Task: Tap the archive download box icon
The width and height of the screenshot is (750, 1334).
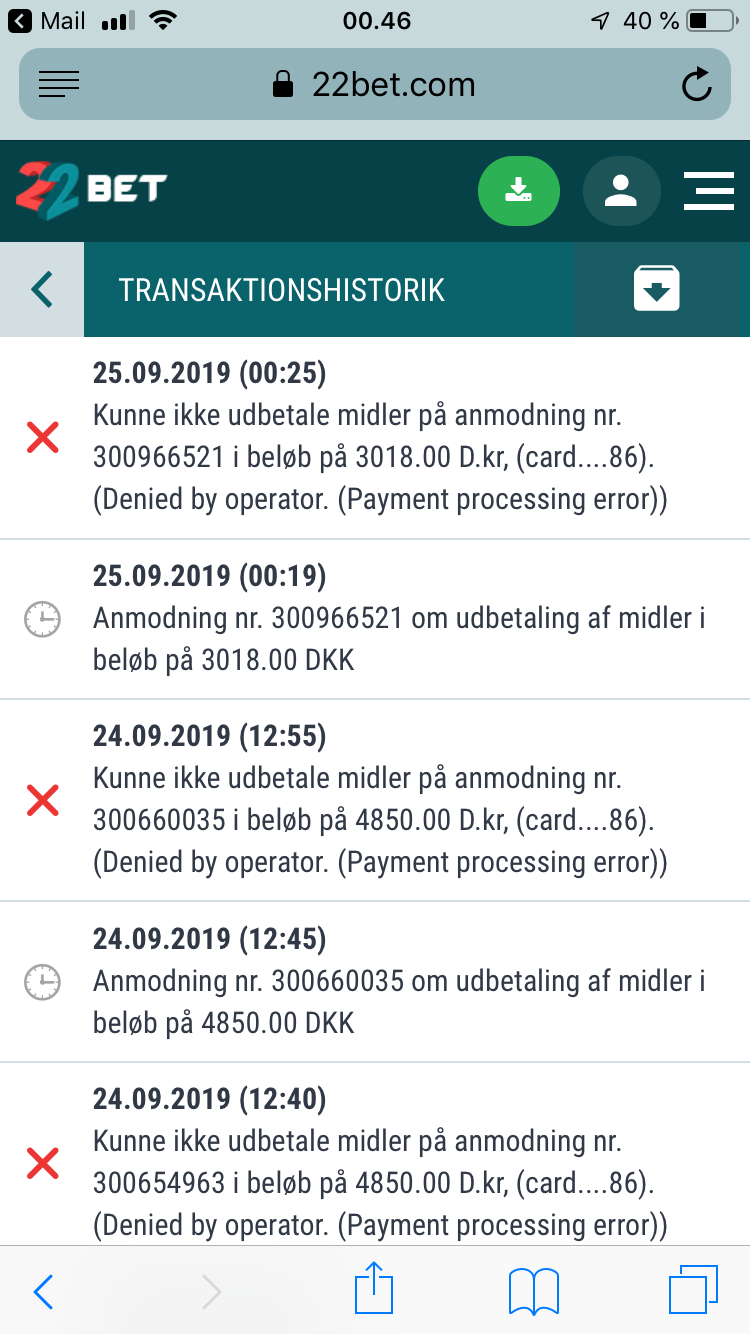Action: [x=657, y=290]
